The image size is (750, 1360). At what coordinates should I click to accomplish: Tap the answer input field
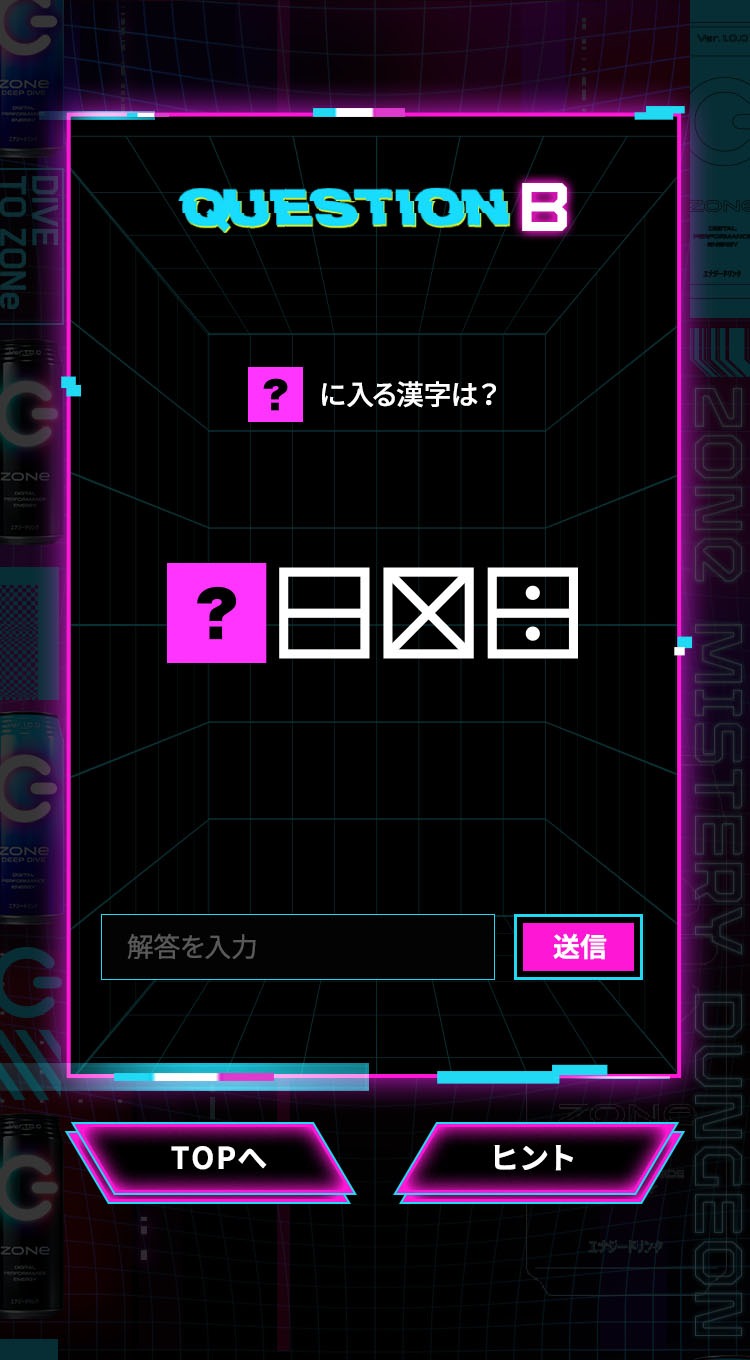pos(298,947)
